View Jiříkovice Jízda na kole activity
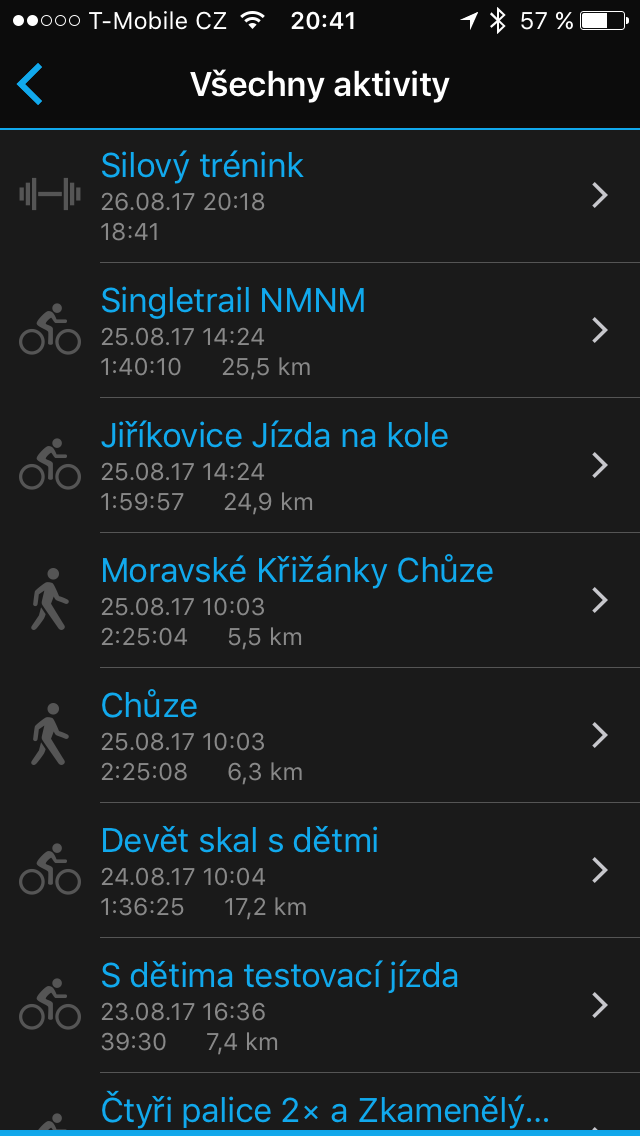 point(320,465)
